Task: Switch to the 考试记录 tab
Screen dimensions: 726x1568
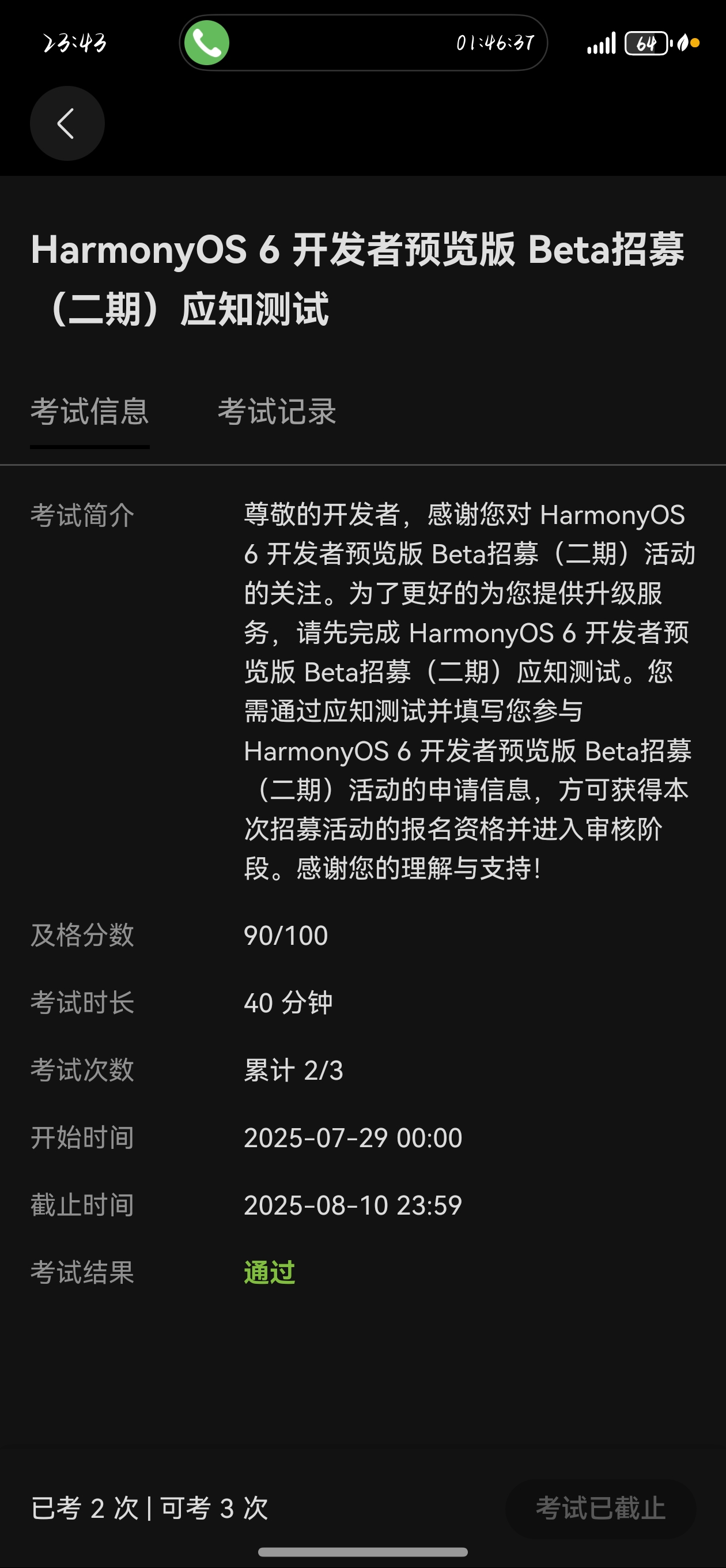Action: (x=277, y=412)
